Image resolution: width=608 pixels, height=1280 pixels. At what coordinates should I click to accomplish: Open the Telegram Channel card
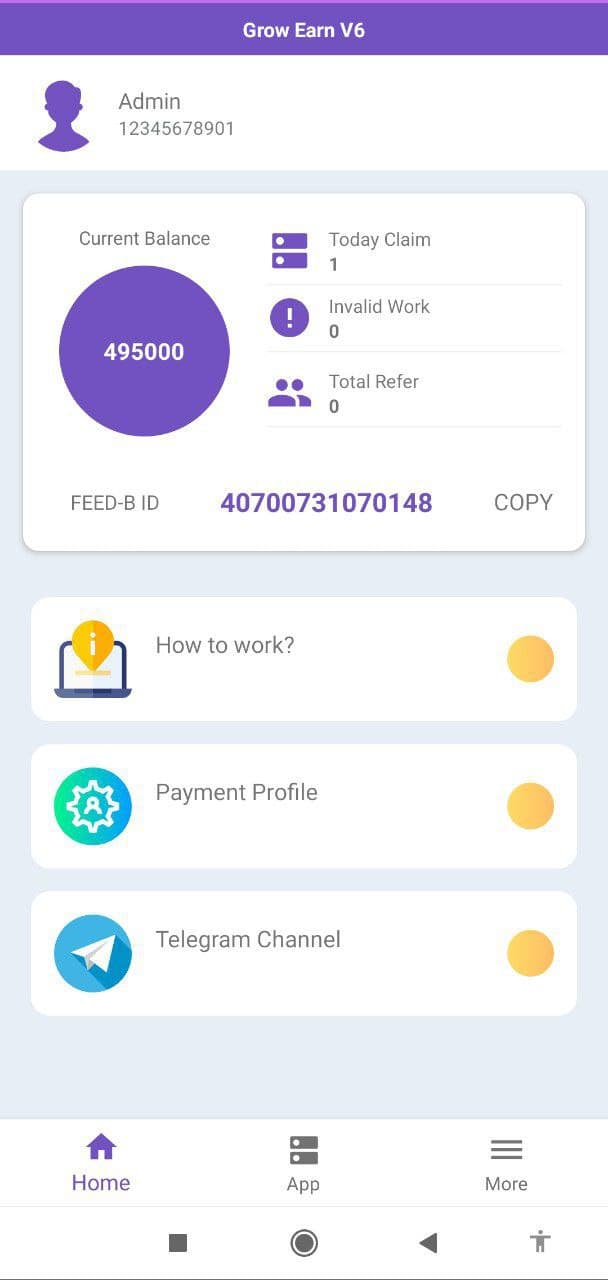(x=304, y=953)
